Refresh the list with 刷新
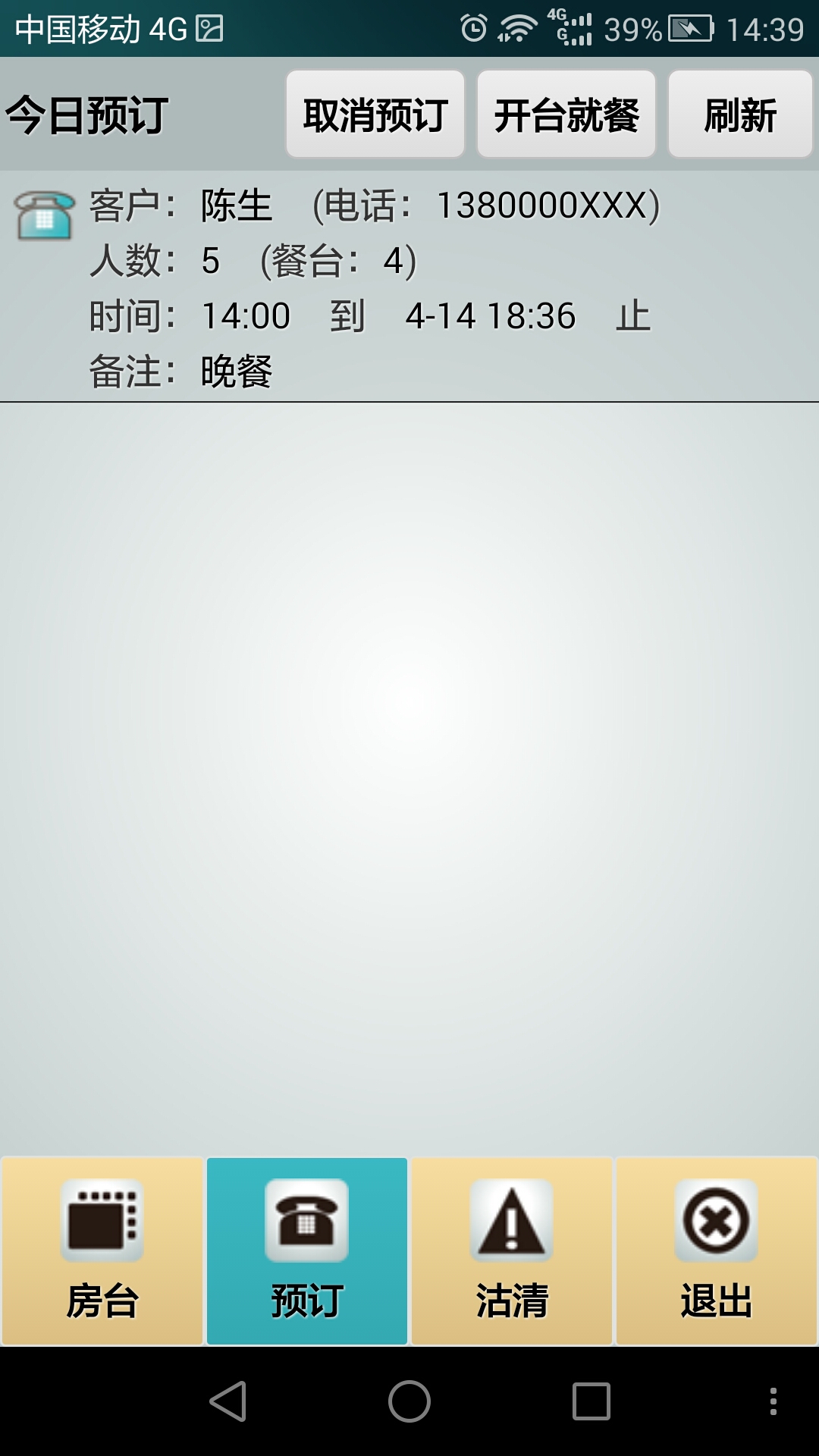This screenshot has height=1456, width=819. coord(739,115)
